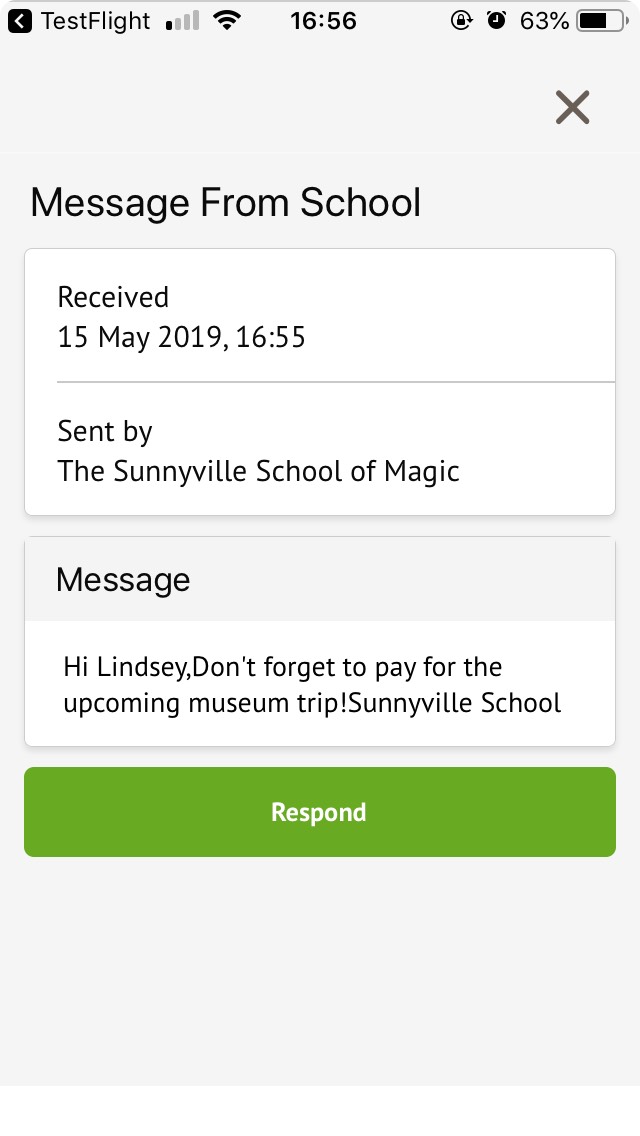Return to TestFlight via status bar
The height and width of the screenshot is (1136, 640).
pos(80,21)
